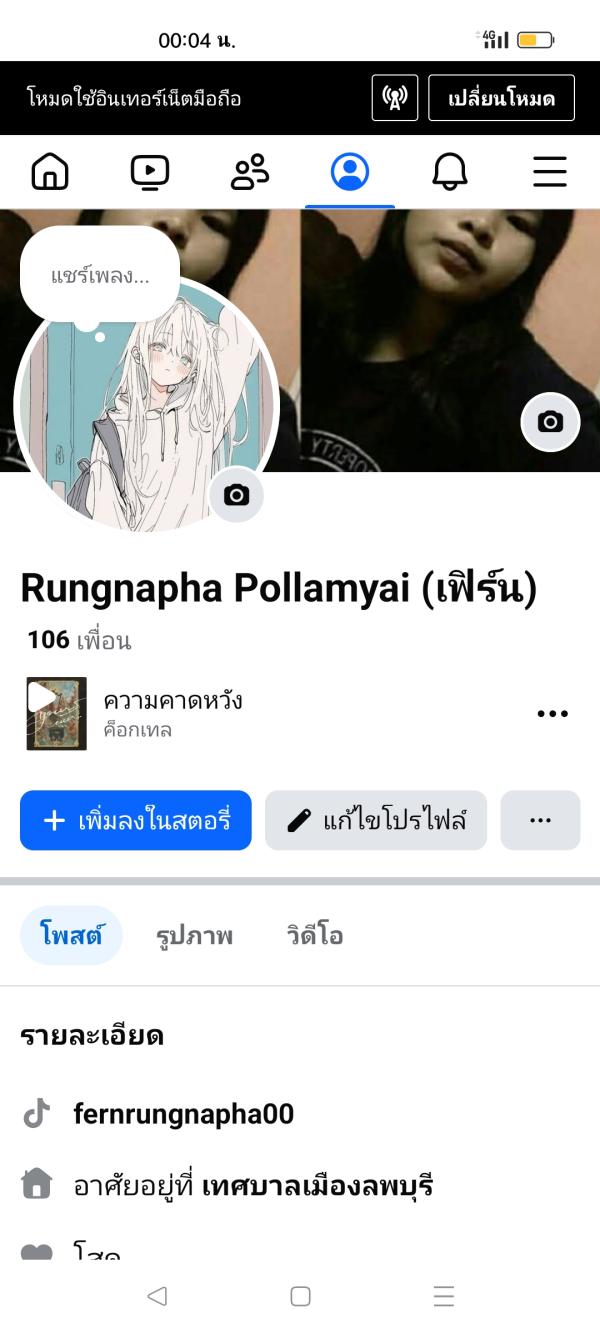Tap เพิ่มลงในสตอรี่ to add a story
The image size is (600, 1333).
pyautogui.click(x=136, y=821)
